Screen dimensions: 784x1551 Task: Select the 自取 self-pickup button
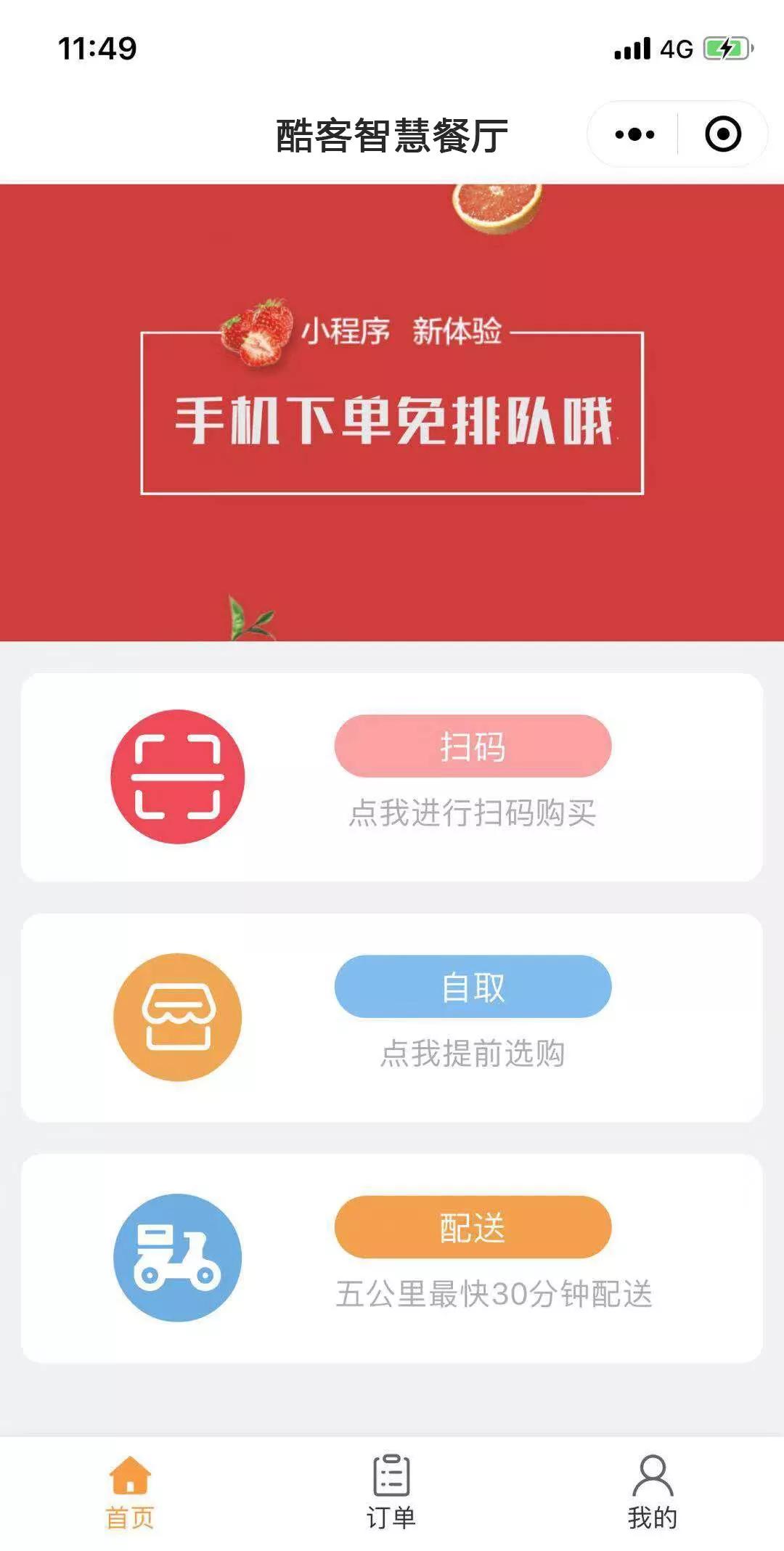[x=473, y=987]
